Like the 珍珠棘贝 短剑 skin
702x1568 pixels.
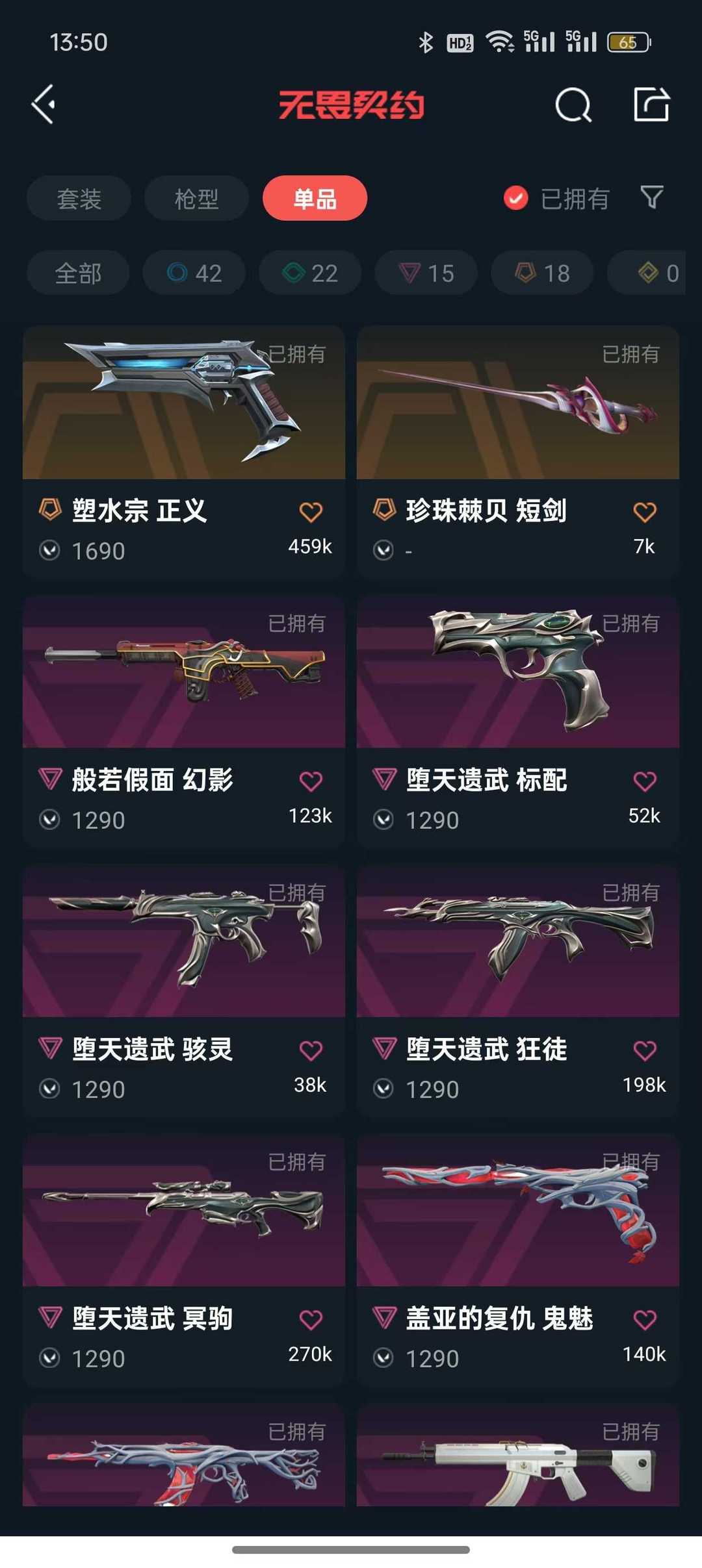point(644,512)
